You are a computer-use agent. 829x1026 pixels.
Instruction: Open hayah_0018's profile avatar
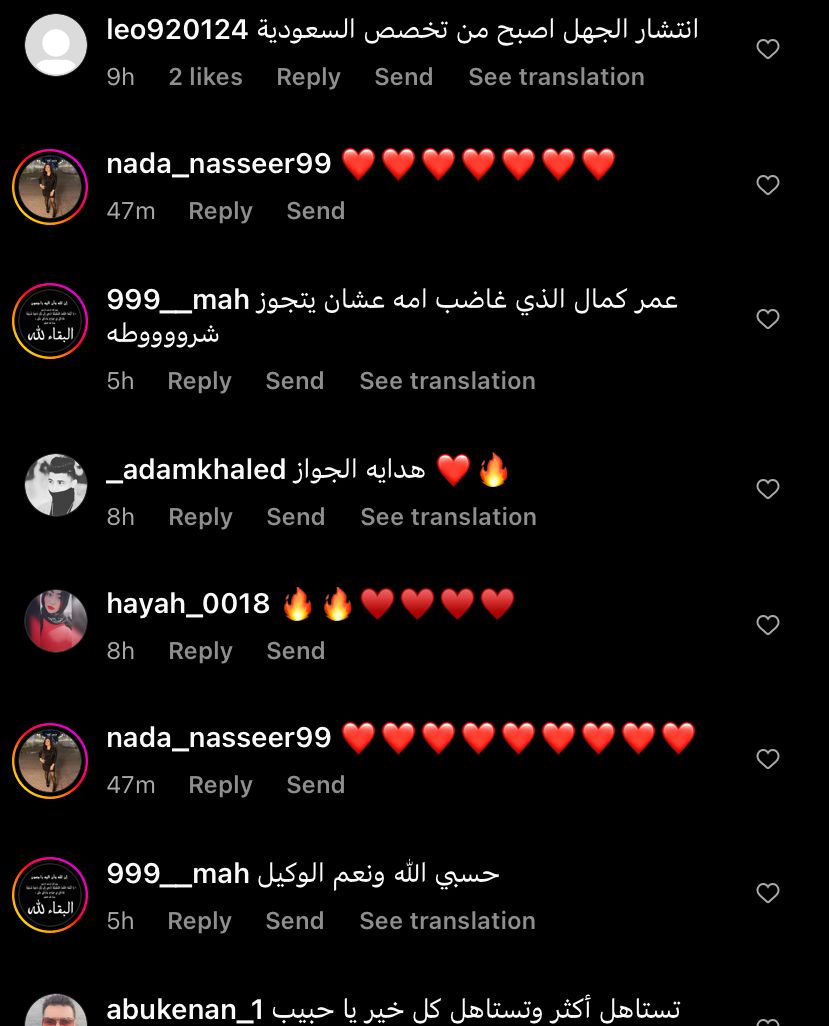(x=56, y=621)
